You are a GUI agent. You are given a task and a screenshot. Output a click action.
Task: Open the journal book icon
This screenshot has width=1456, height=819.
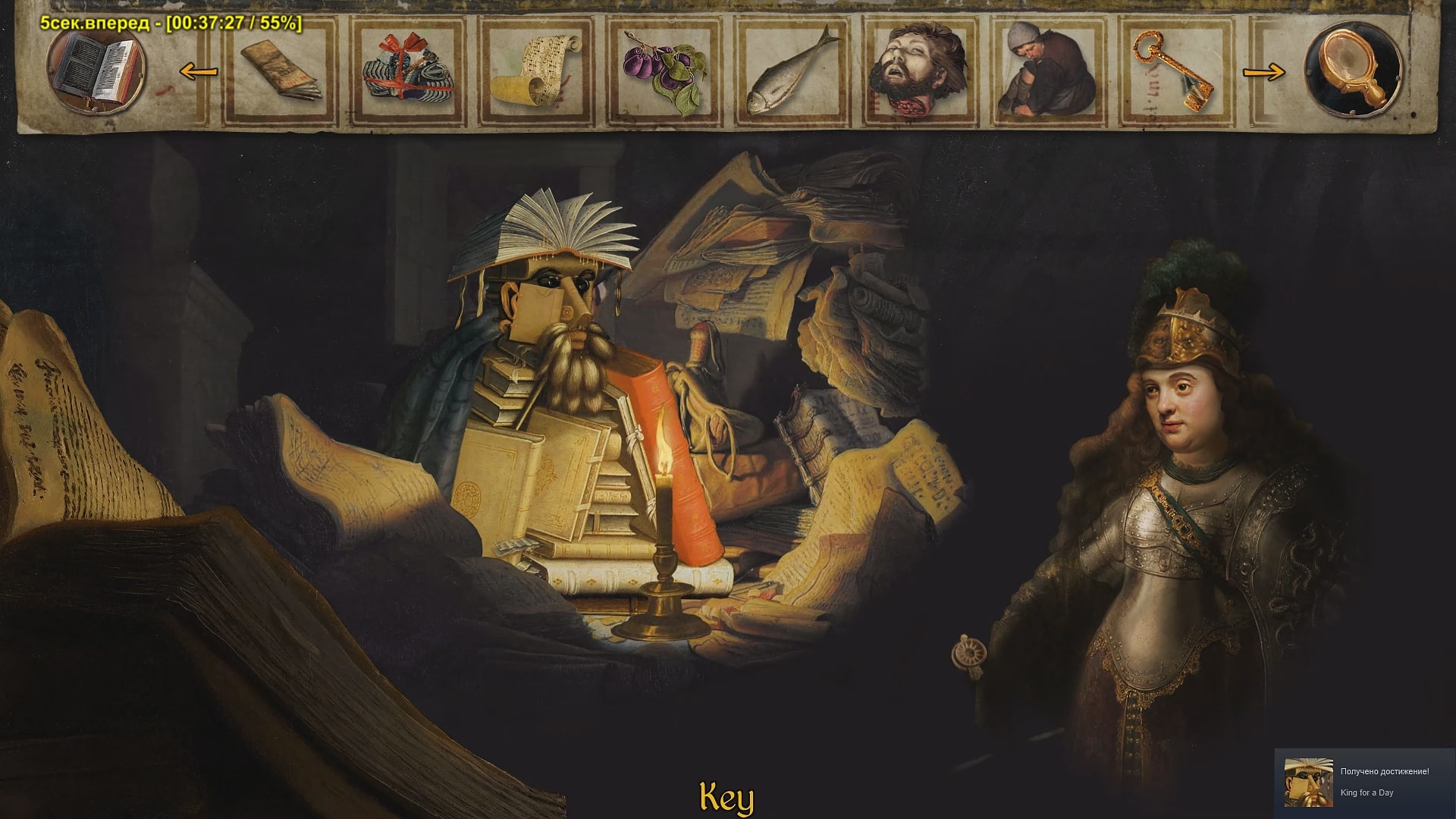coord(97,71)
